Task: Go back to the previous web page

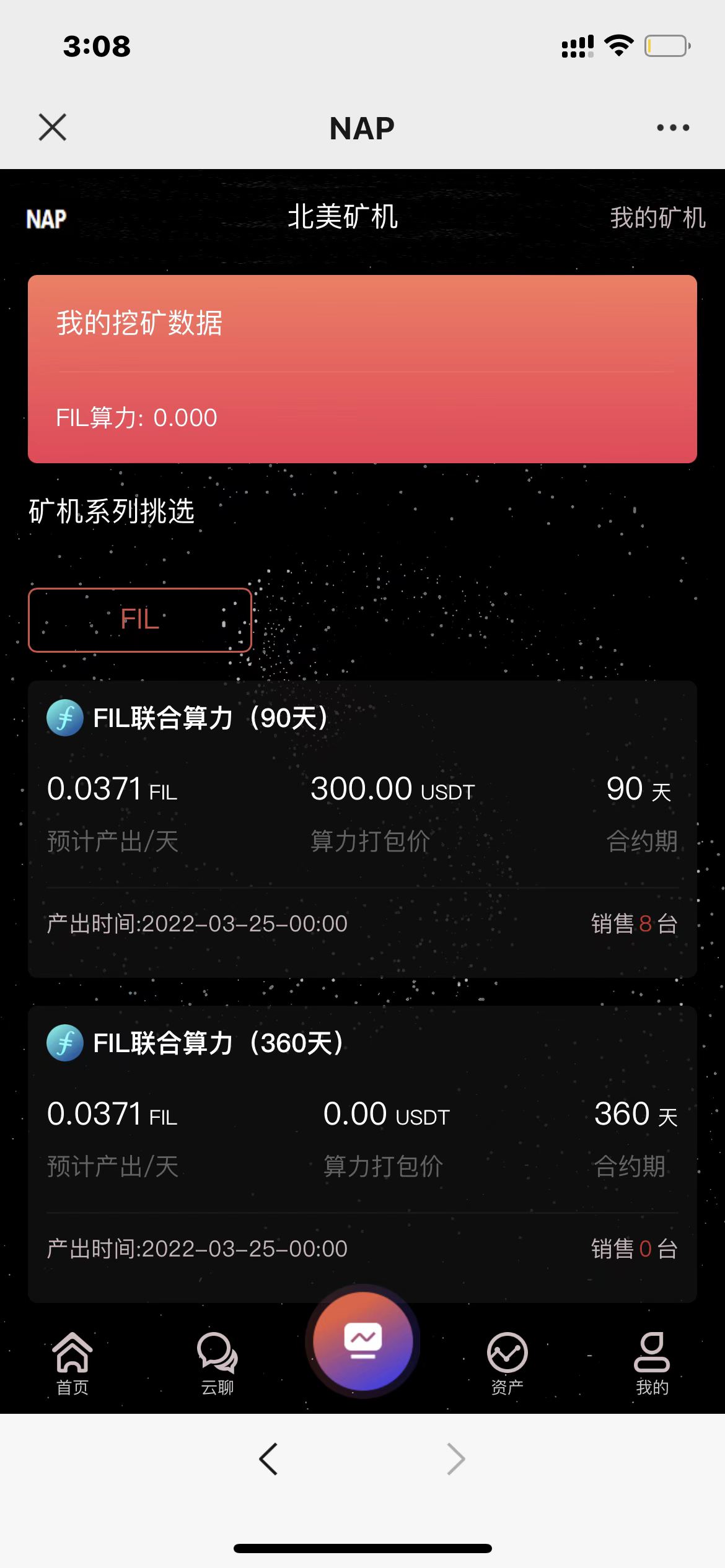Action: tap(268, 1459)
